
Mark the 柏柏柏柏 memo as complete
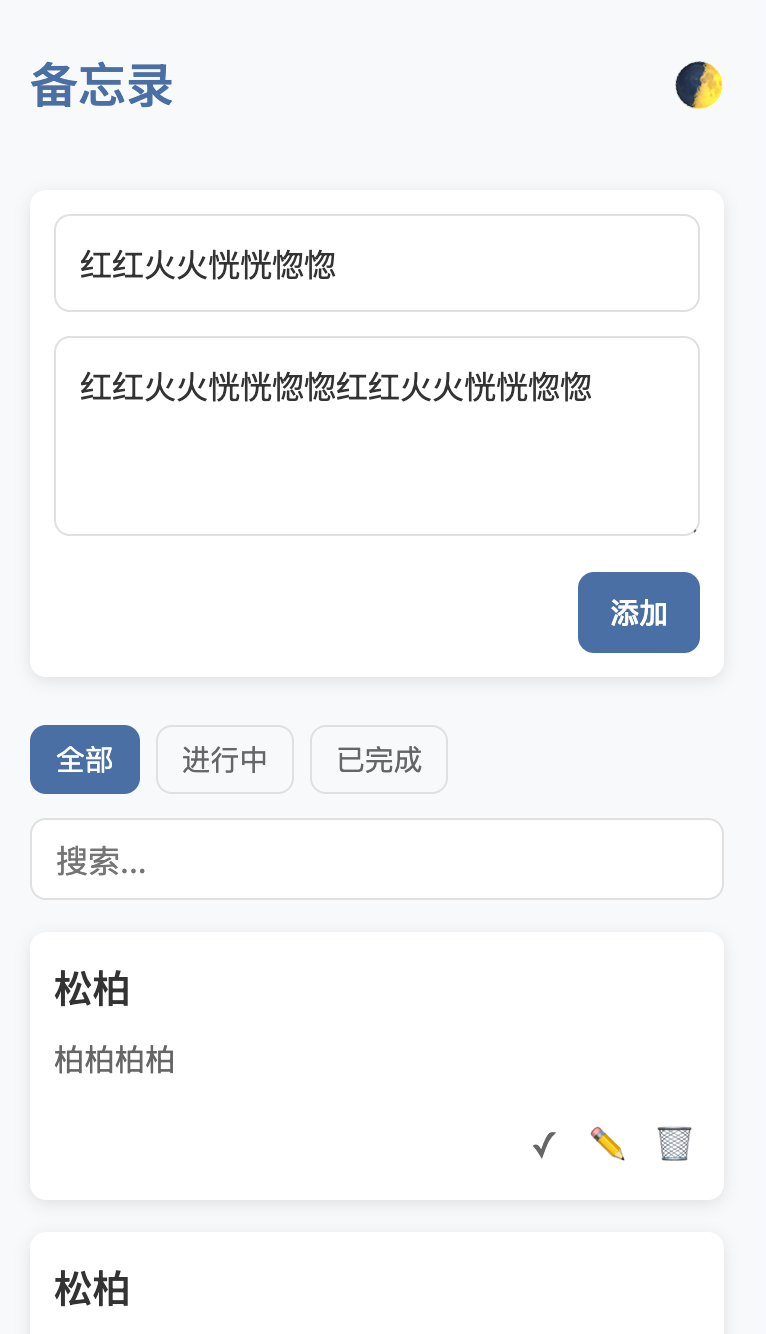543,1143
